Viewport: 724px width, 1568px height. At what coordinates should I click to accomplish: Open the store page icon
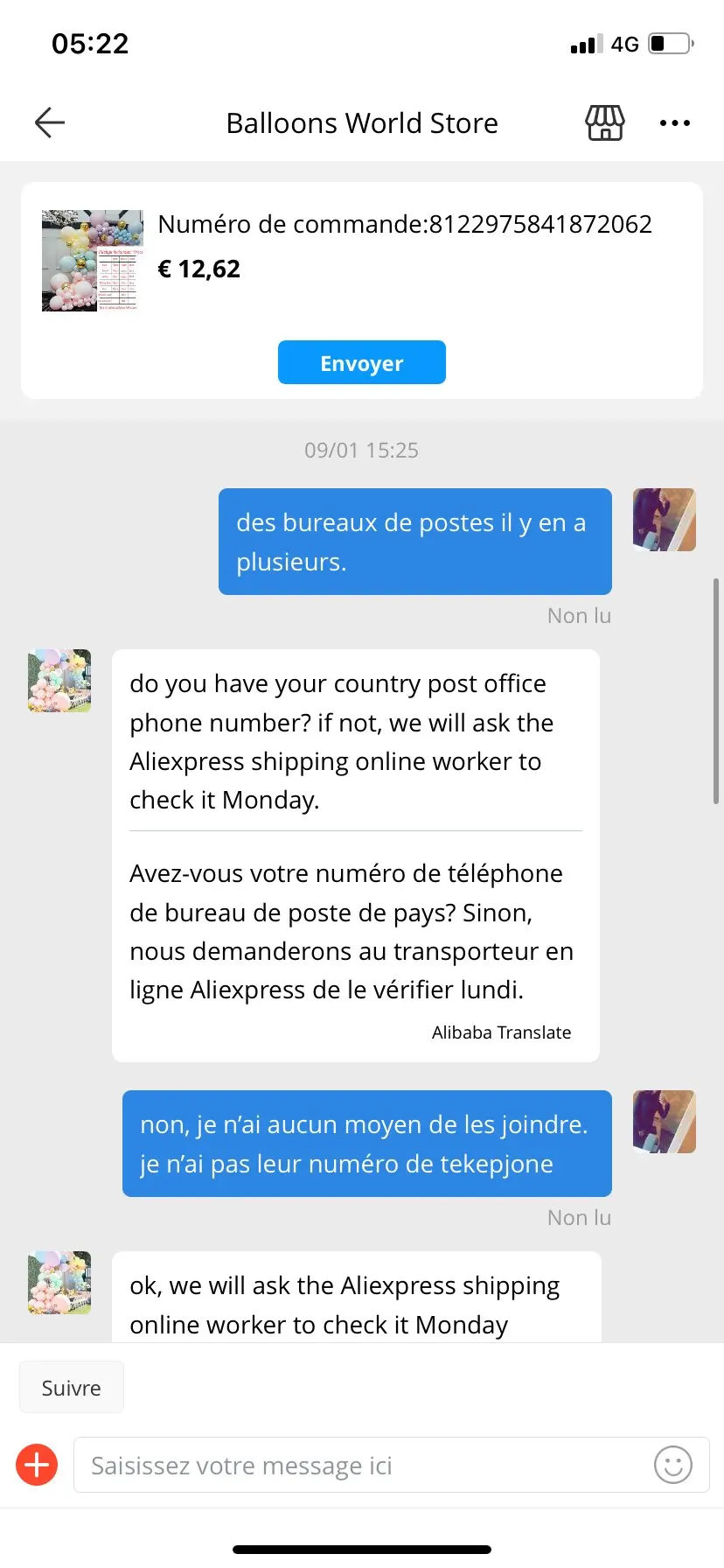(604, 122)
